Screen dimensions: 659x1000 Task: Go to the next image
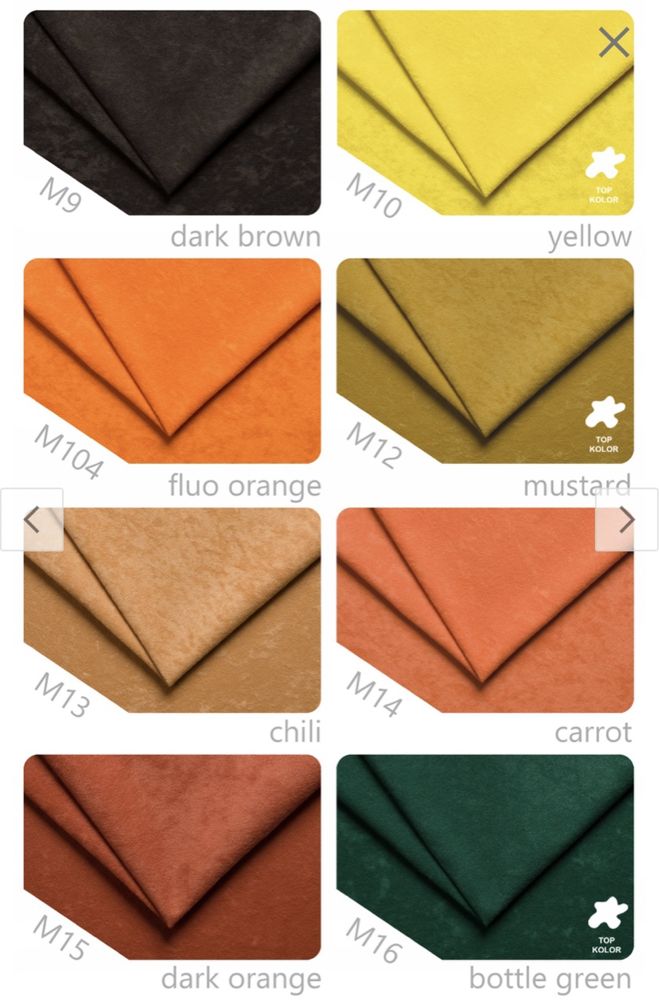(x=627, y=520)
